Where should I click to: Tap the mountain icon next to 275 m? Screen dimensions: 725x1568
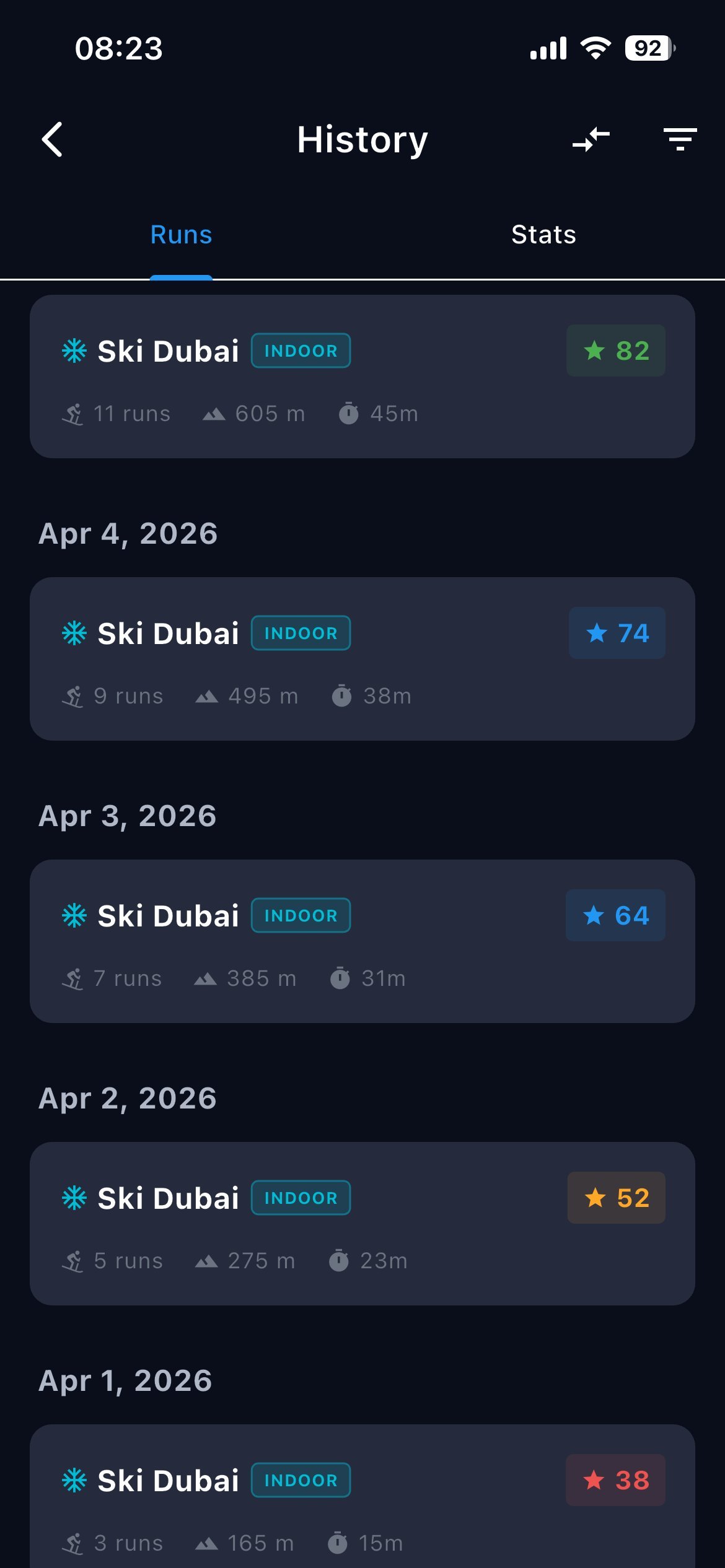[x=208, y=1260]
